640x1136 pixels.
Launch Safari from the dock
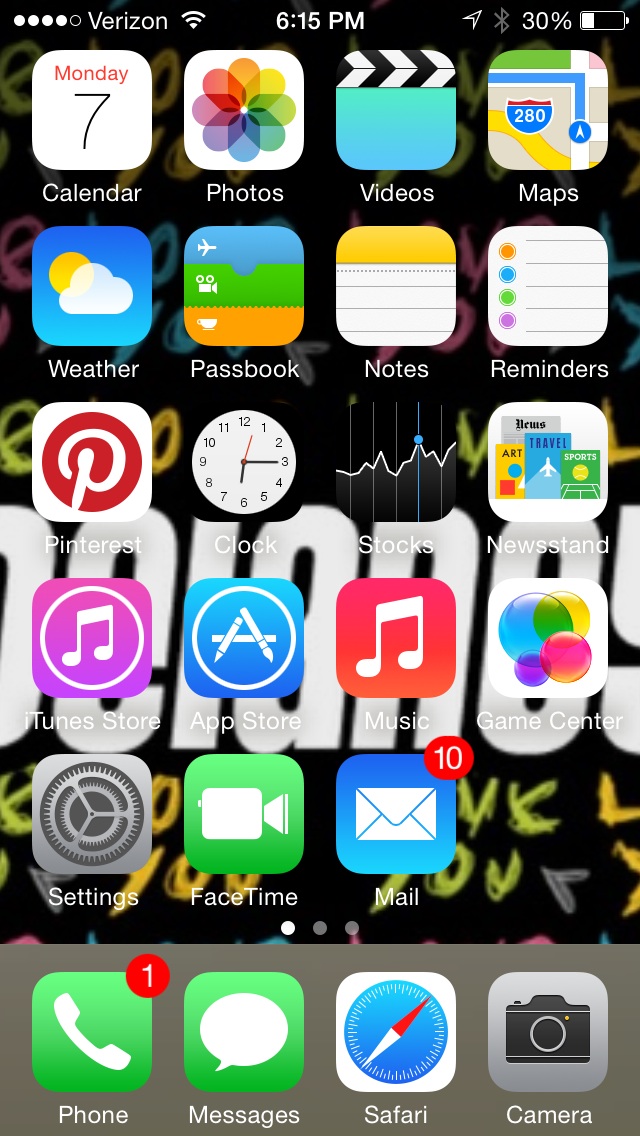point(396,1032)
